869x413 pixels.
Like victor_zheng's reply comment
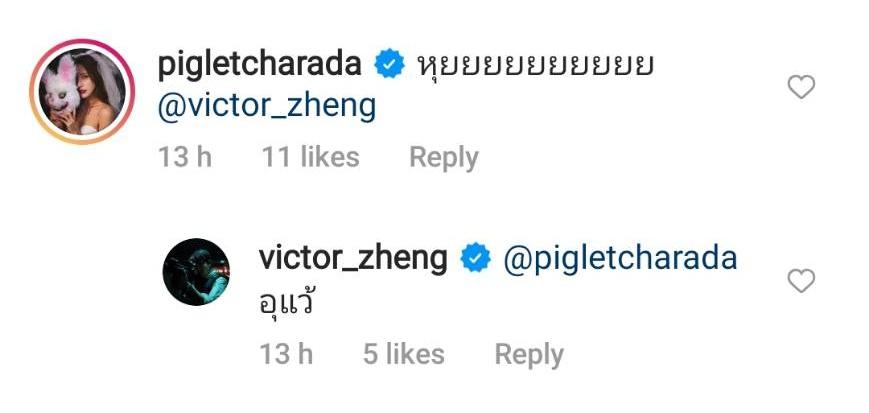point(802,283)
